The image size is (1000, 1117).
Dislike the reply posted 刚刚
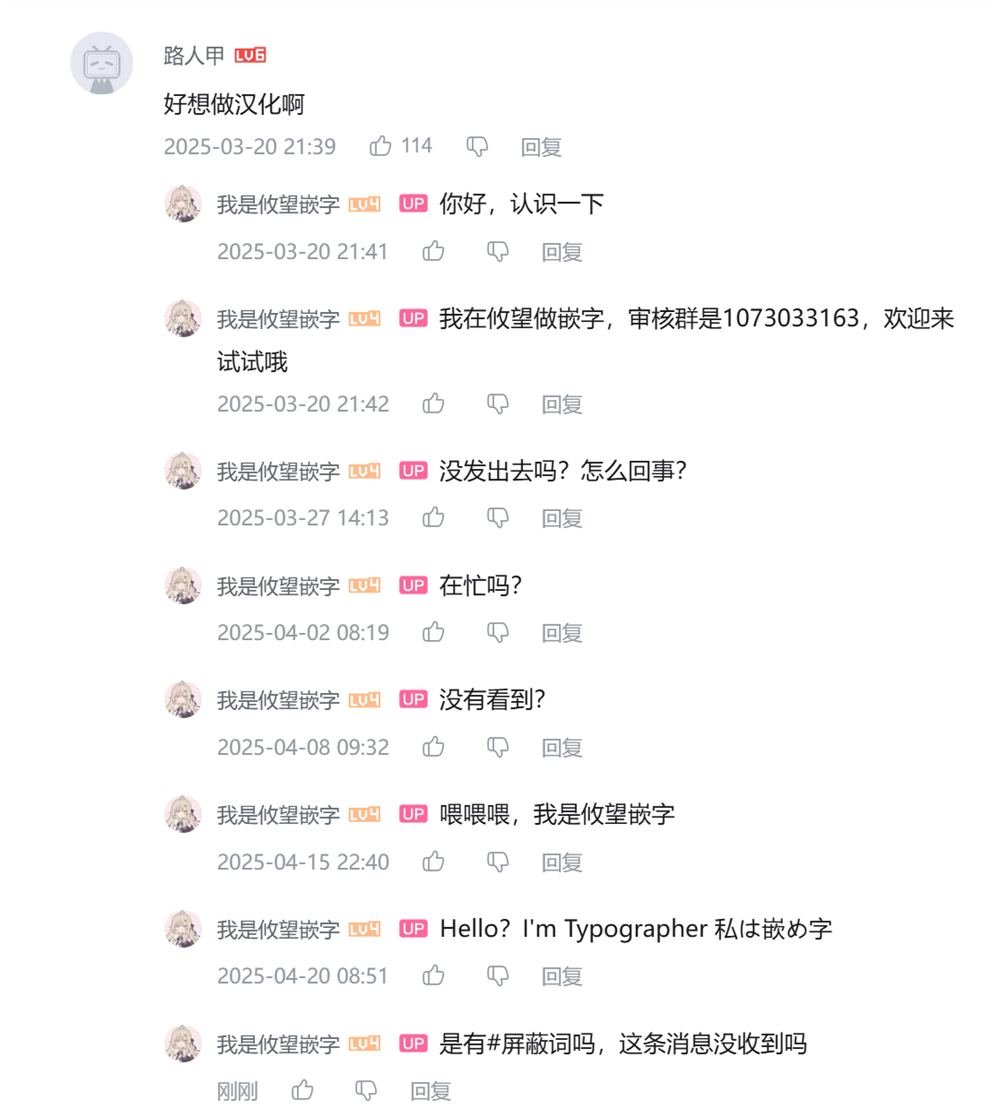[x=367, y=1090]
